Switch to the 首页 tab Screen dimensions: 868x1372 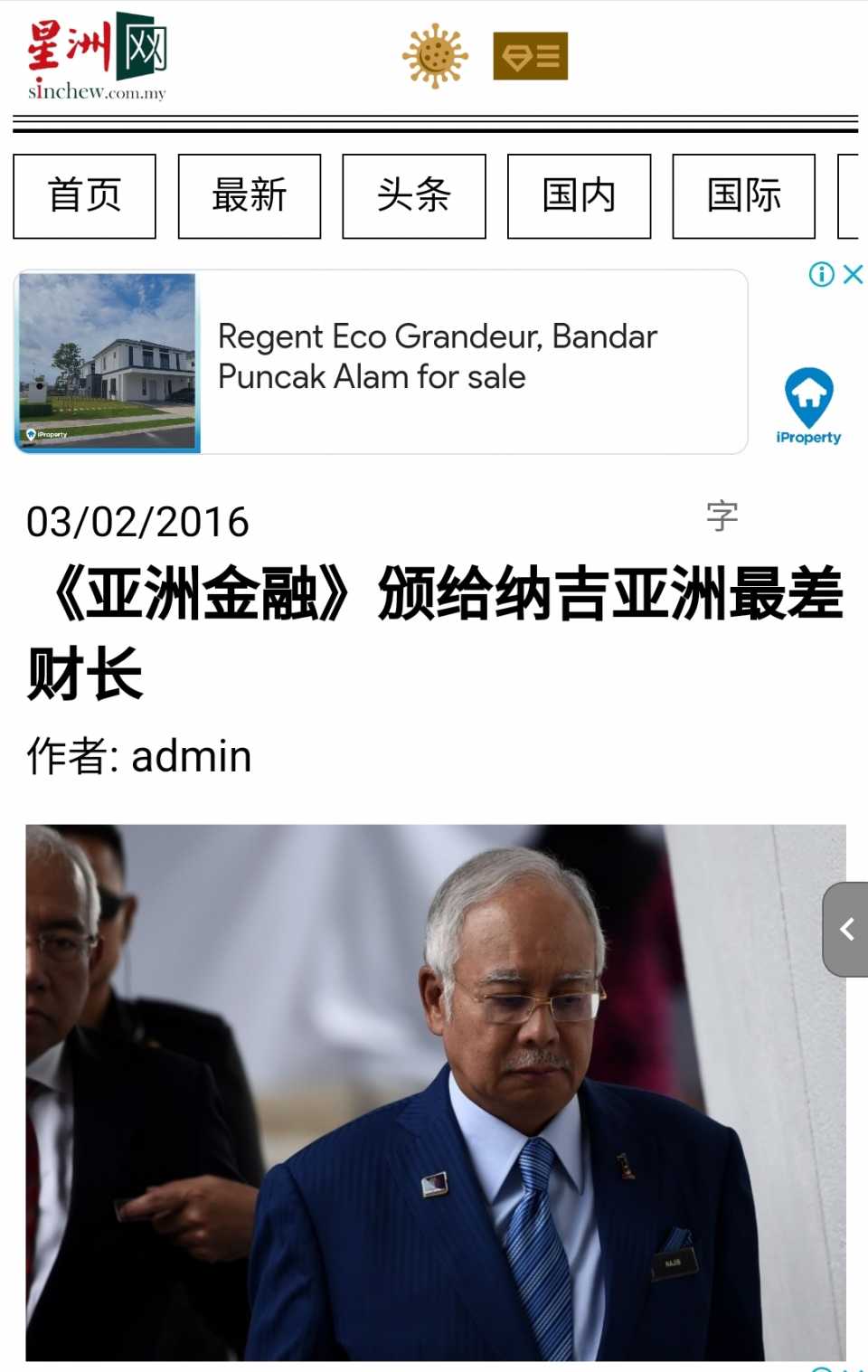[84, 196]
